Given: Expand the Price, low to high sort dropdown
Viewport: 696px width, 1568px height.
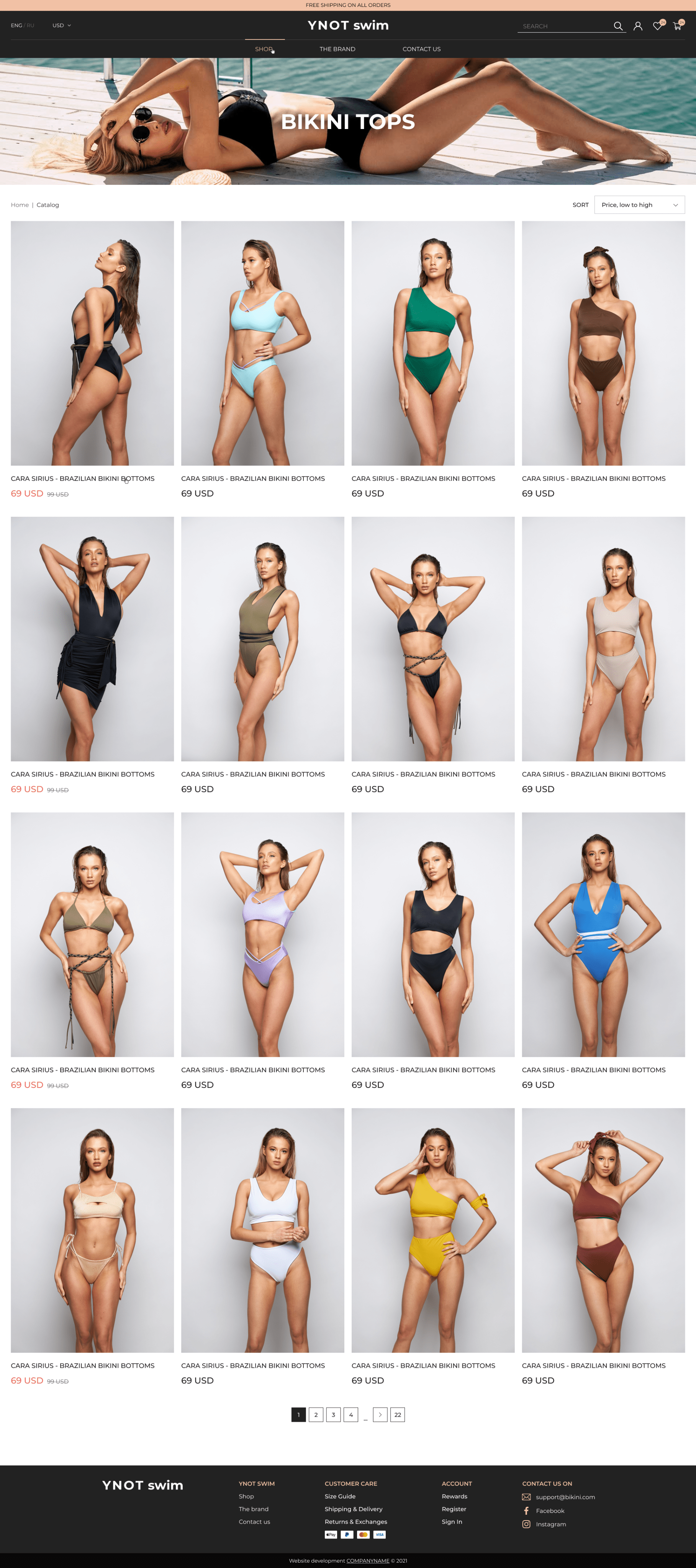Looking at the screenshot, I should click(x=639, y=205).
